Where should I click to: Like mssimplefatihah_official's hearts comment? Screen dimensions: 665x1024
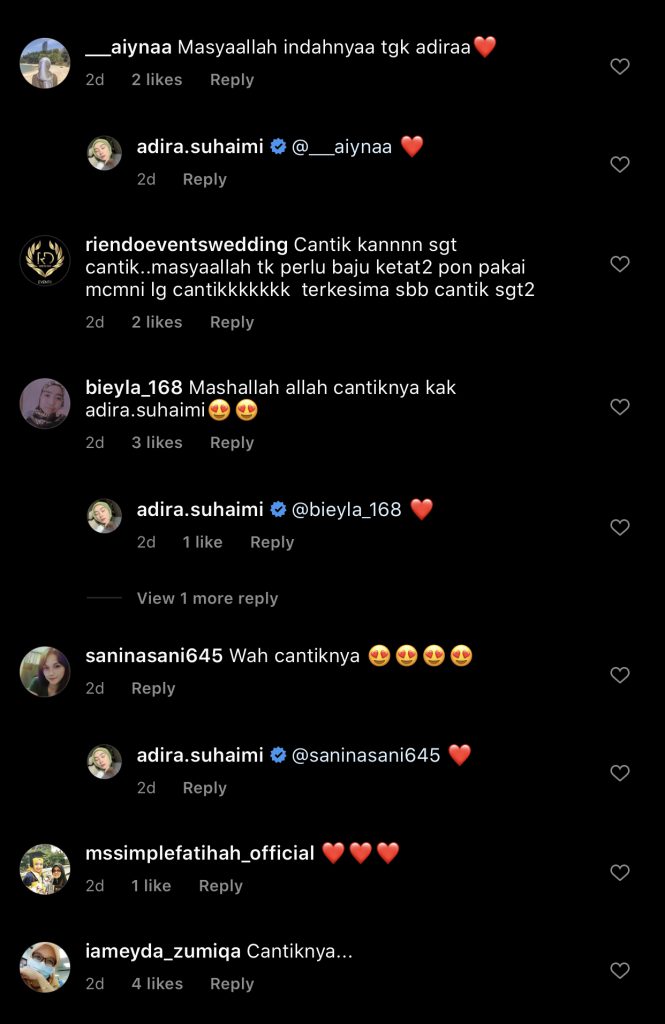click(620, 873)
